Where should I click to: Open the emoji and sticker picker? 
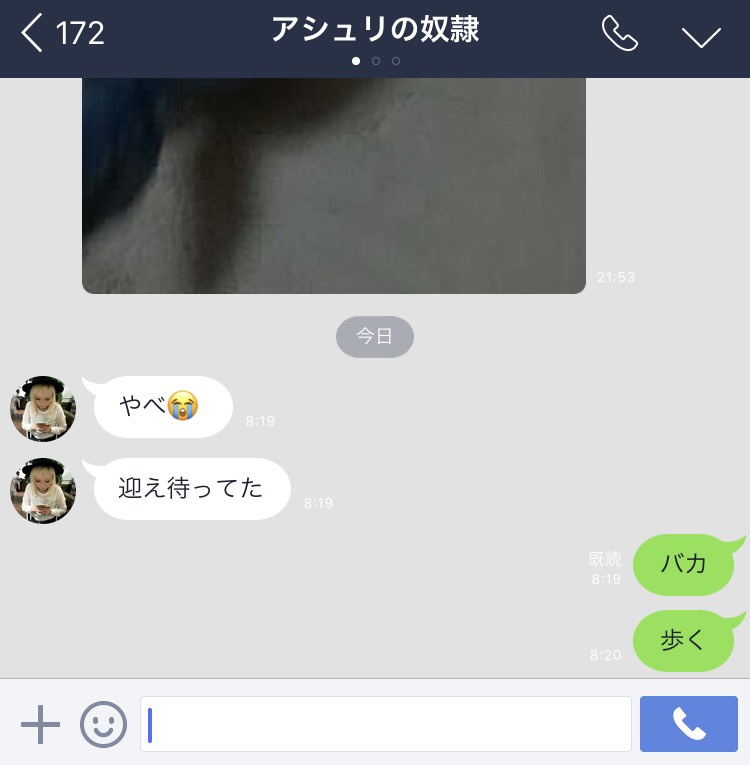(x=103, y=724)
